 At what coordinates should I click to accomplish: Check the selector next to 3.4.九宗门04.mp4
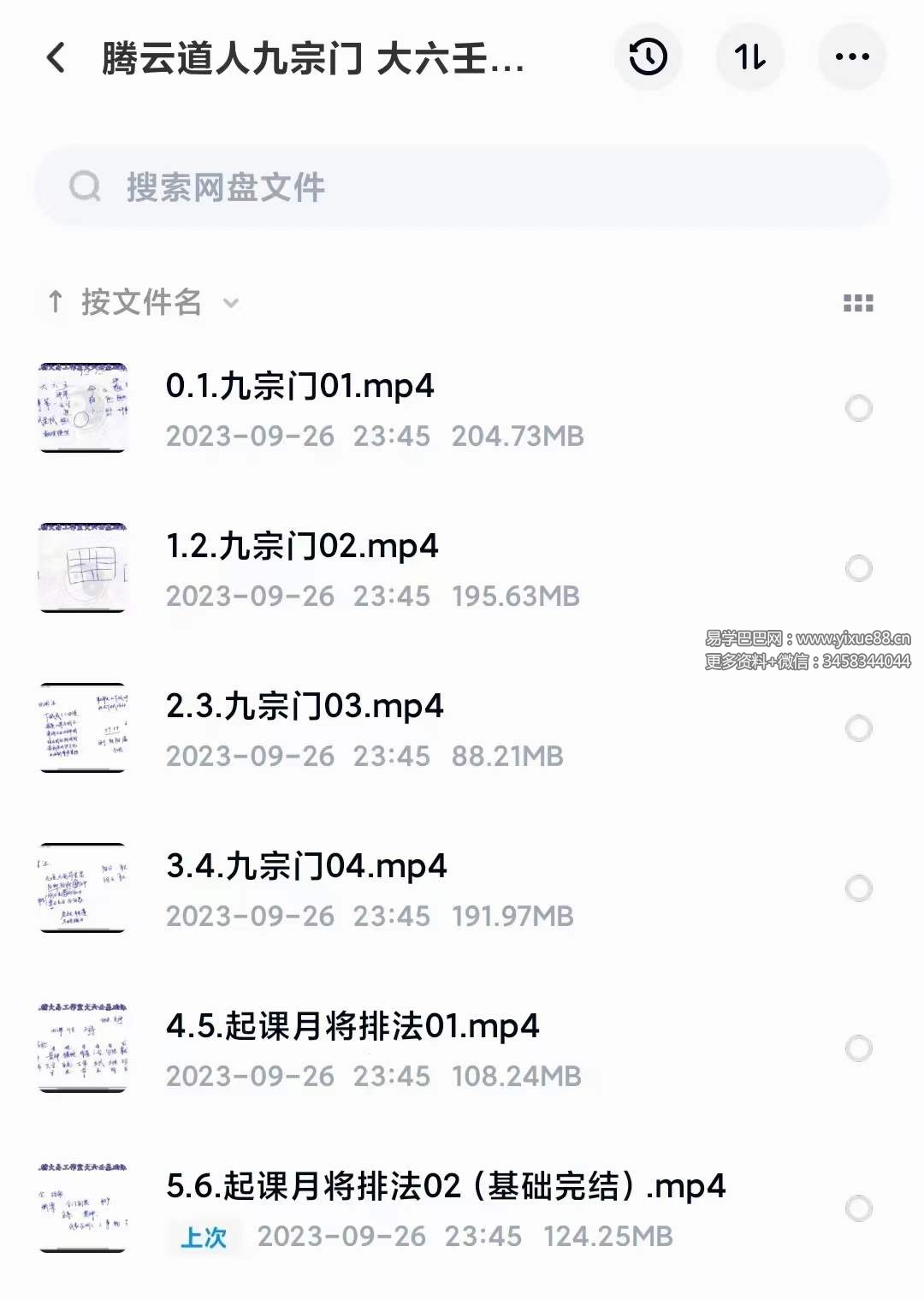point(858,888)
